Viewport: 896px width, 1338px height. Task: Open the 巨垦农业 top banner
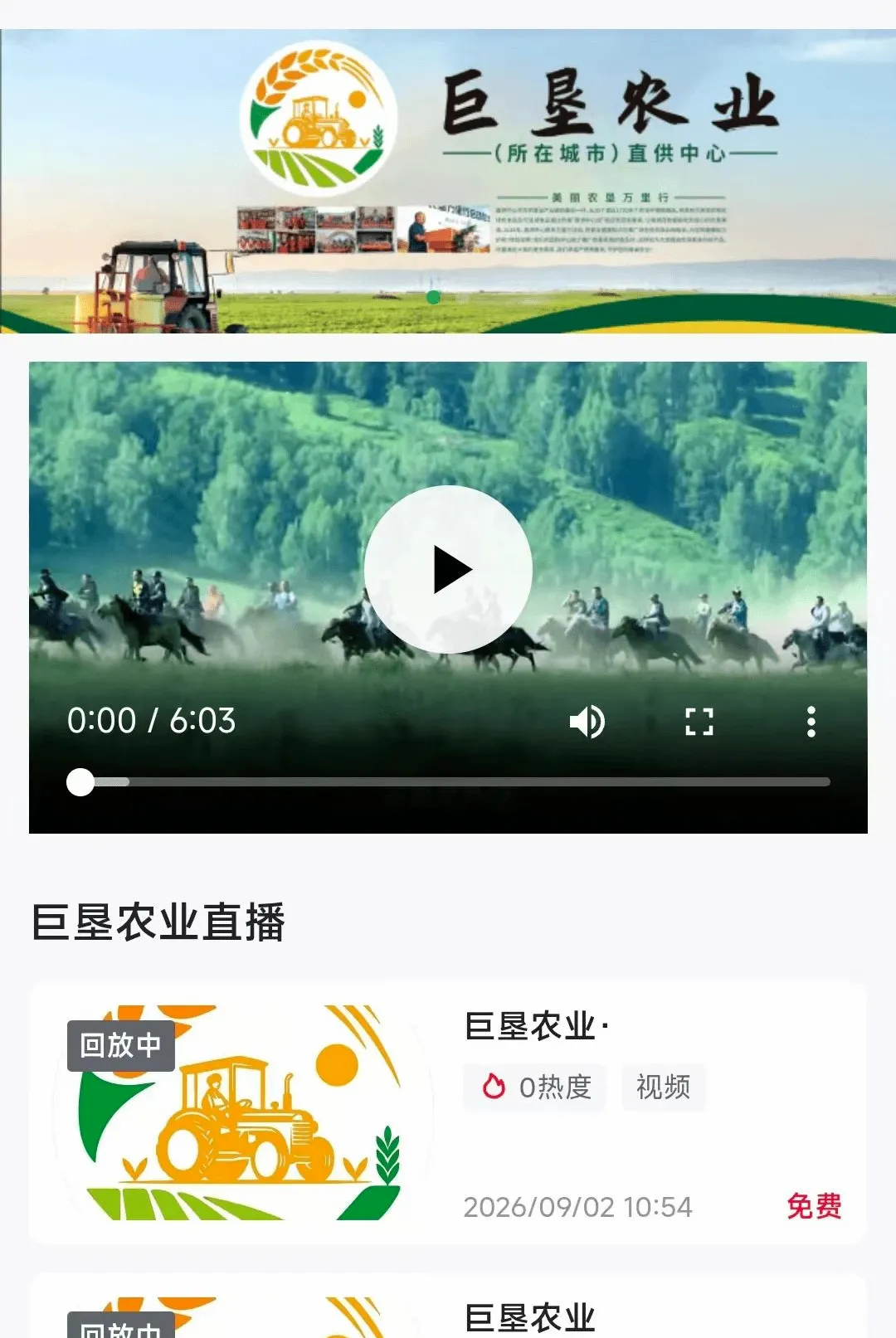pyautogui.click(x=448, y=181)
